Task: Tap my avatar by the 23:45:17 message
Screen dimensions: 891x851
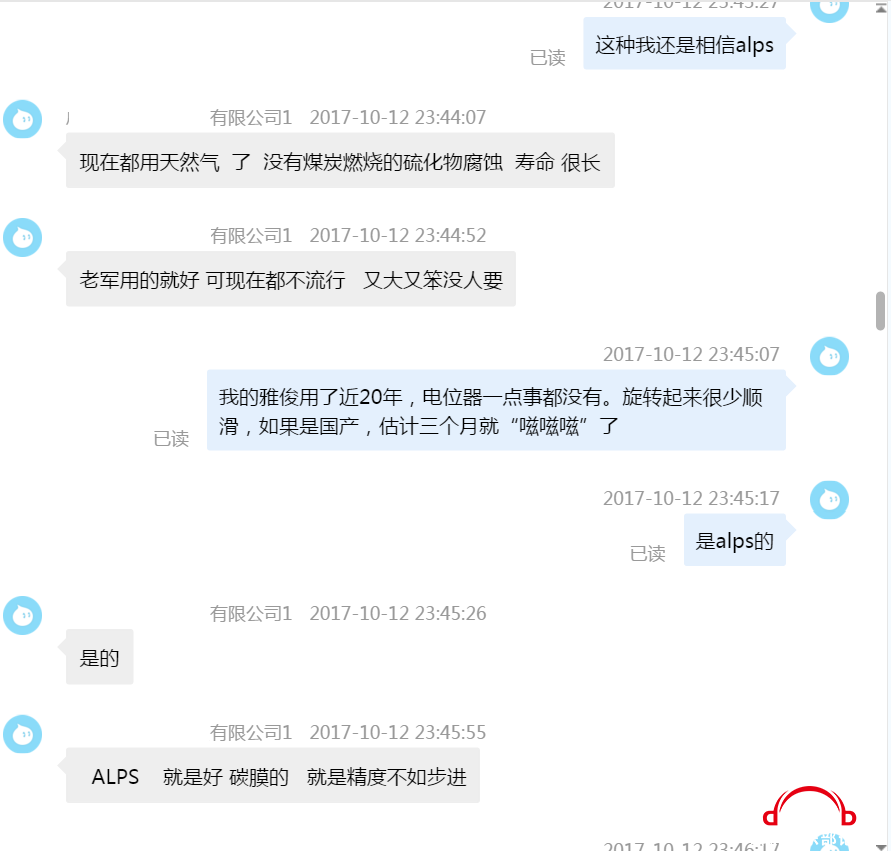Action: point(829,500)
